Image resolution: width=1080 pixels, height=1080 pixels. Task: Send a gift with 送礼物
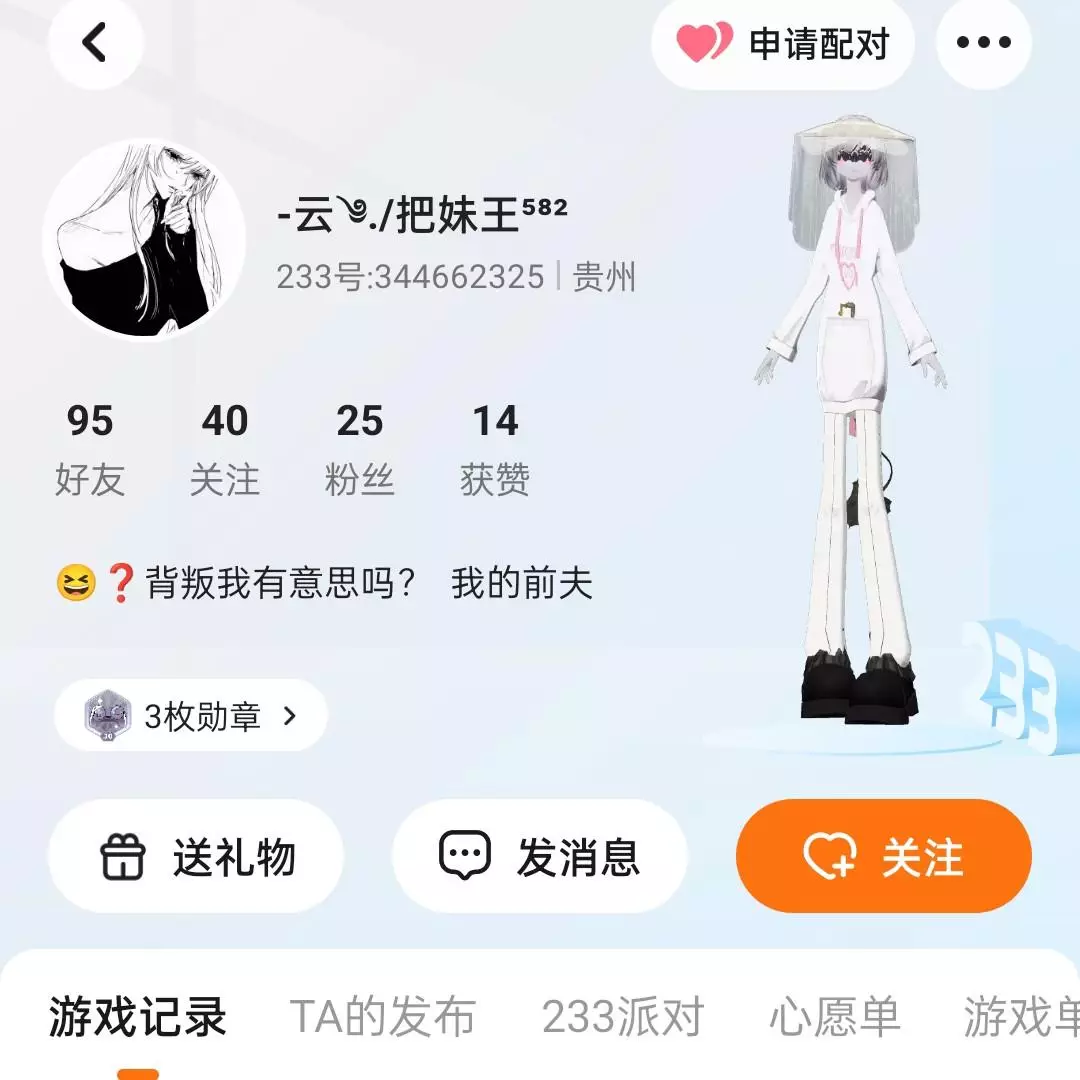[x=196, y=857]
